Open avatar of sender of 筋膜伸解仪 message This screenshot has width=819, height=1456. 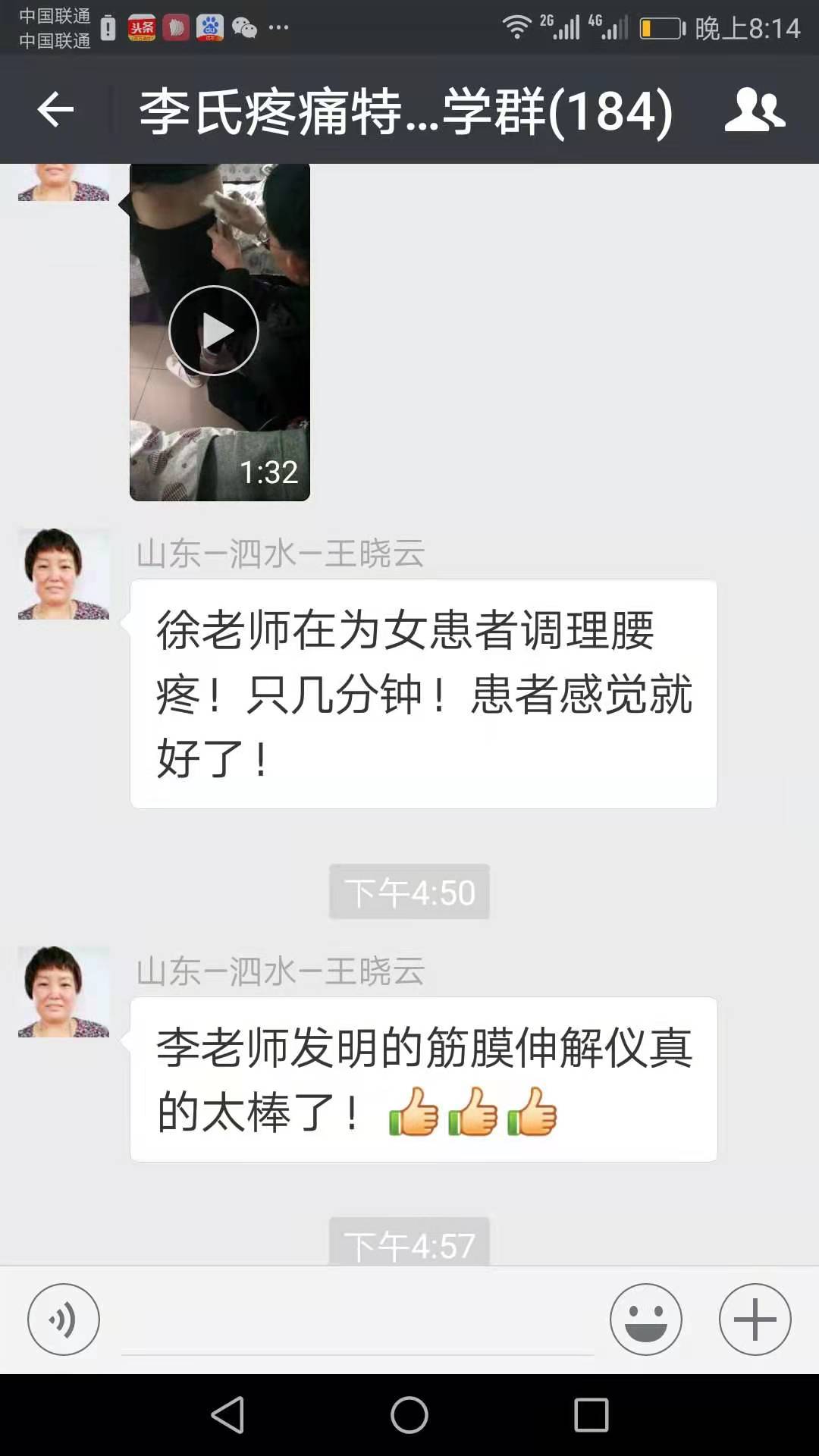pyautogui.click(x=64, y=992)
